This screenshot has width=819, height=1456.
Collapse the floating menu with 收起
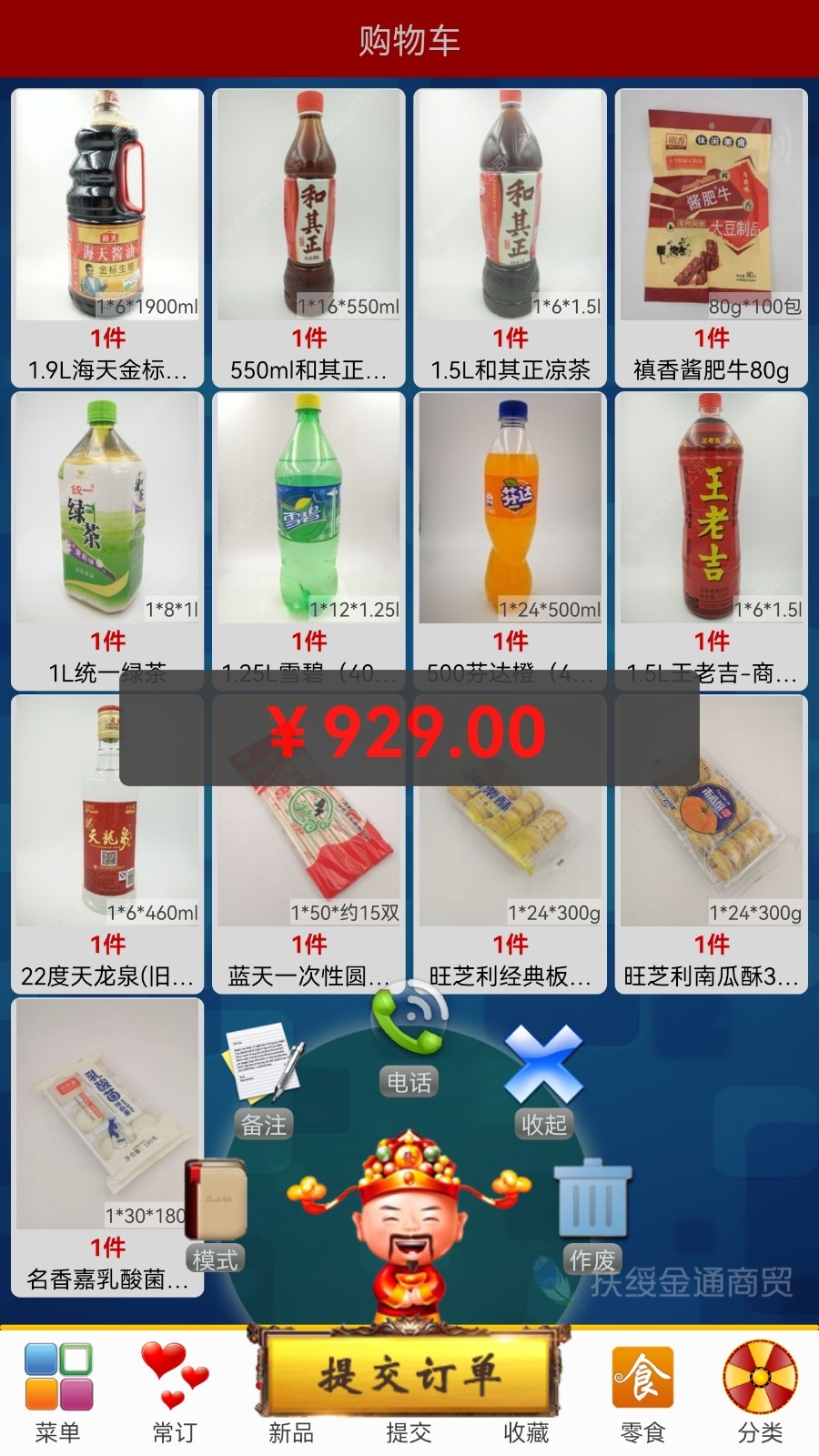click(x=543, y=1074)
